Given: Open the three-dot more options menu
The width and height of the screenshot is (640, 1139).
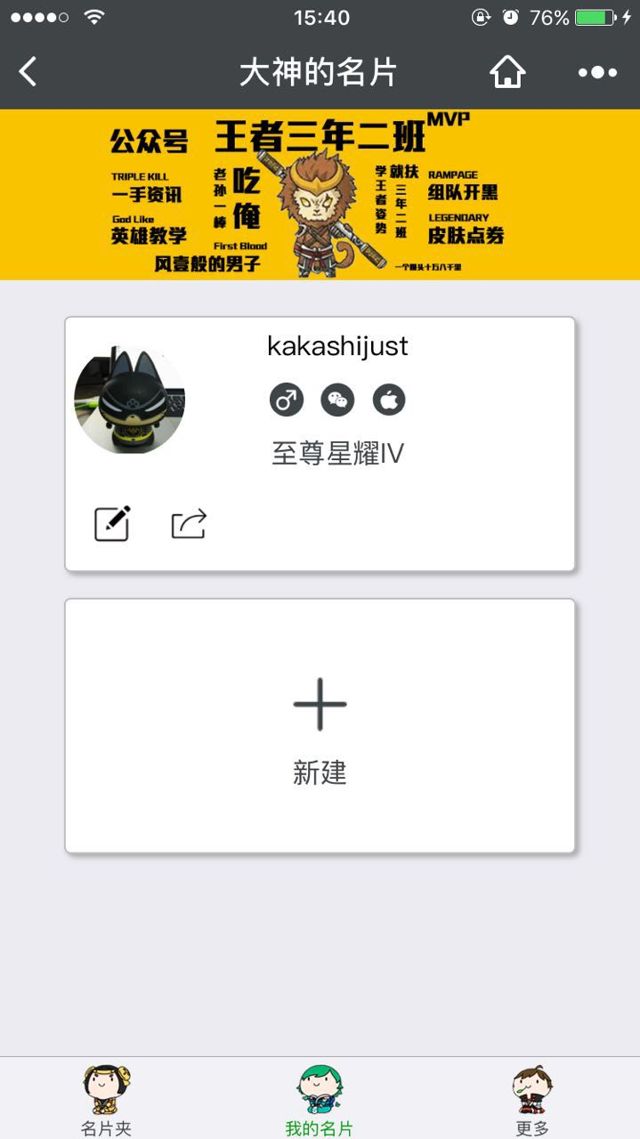Looking at the screenshot, I should coord(597,72).
